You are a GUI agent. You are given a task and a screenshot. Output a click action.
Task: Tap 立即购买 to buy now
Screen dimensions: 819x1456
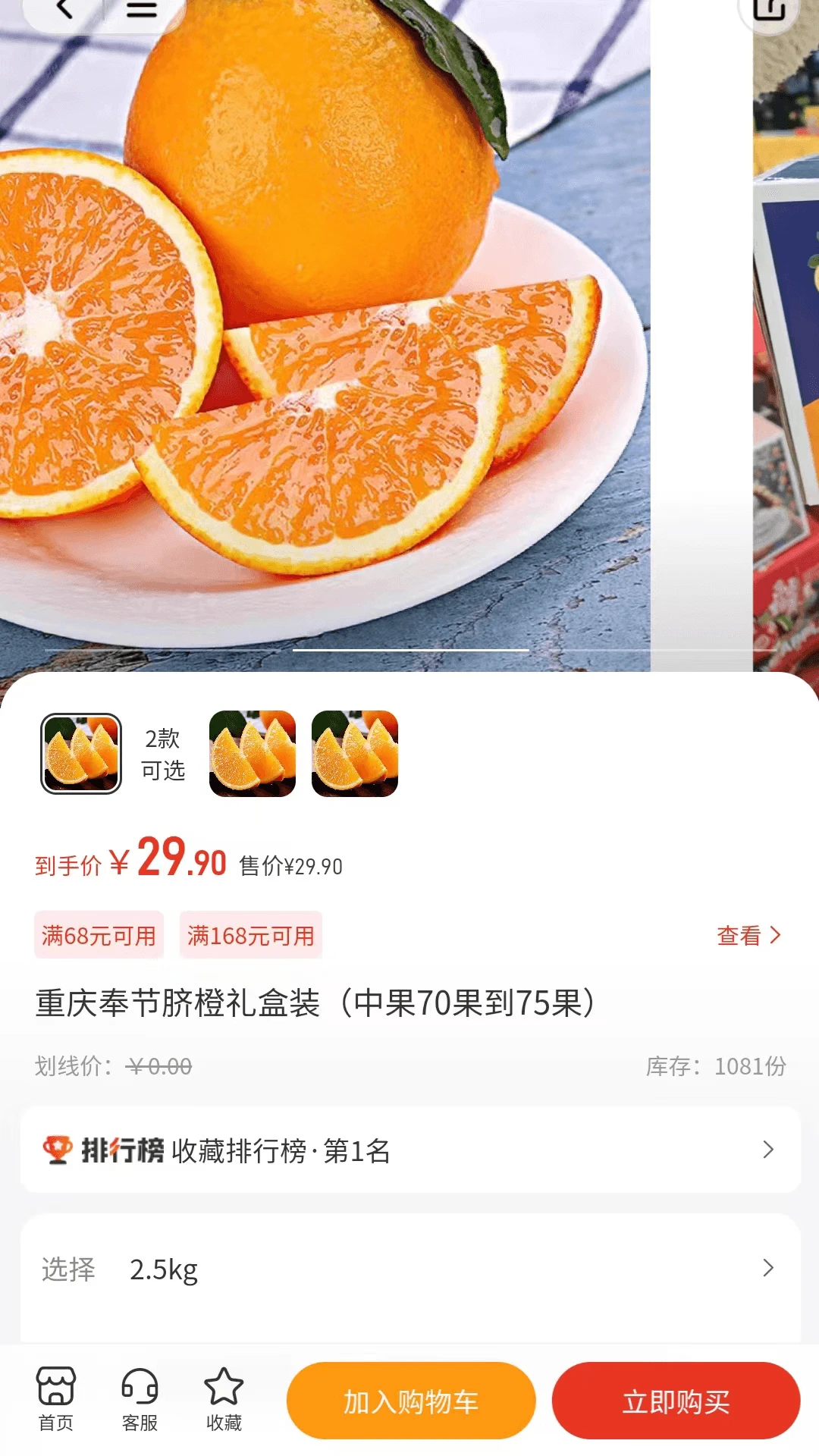pyautogui.click(x=676, y=1401)
